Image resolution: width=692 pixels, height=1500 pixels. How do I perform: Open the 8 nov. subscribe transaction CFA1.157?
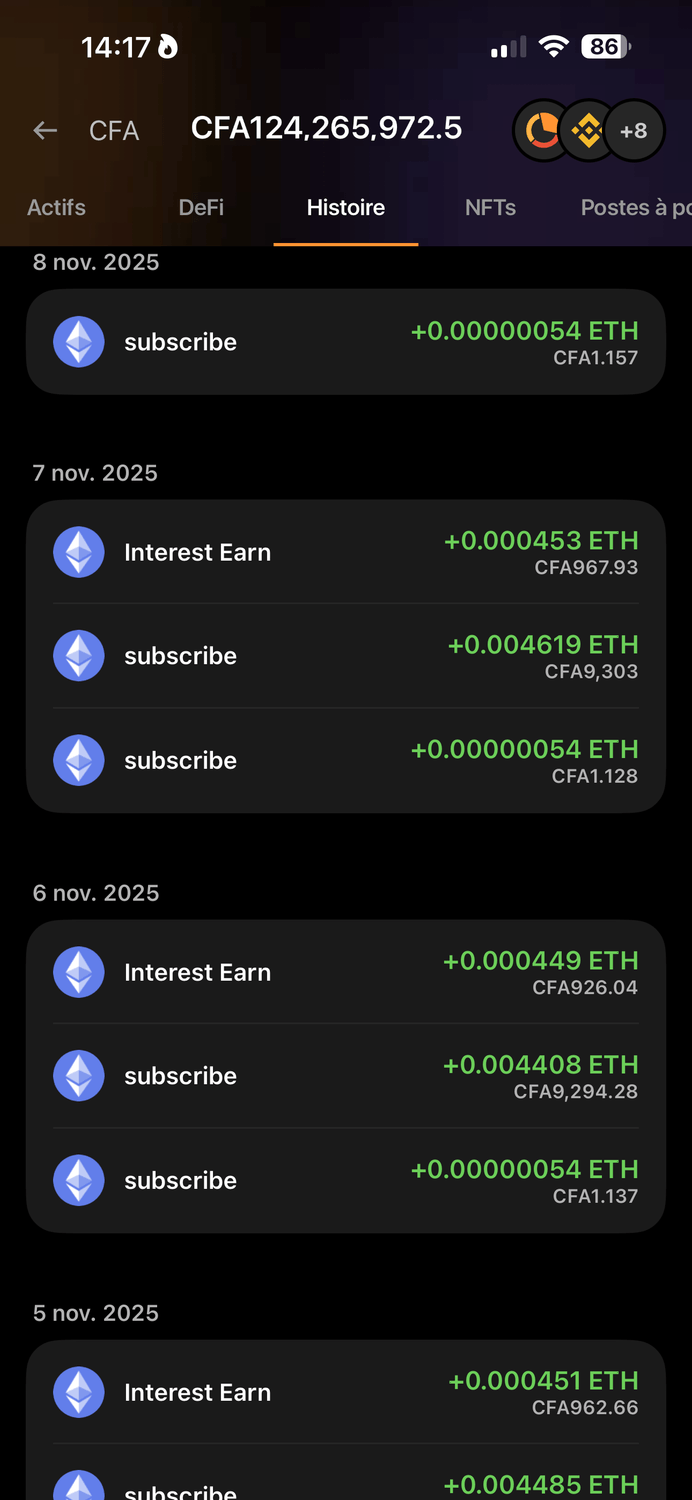click(x=345, y=342)
